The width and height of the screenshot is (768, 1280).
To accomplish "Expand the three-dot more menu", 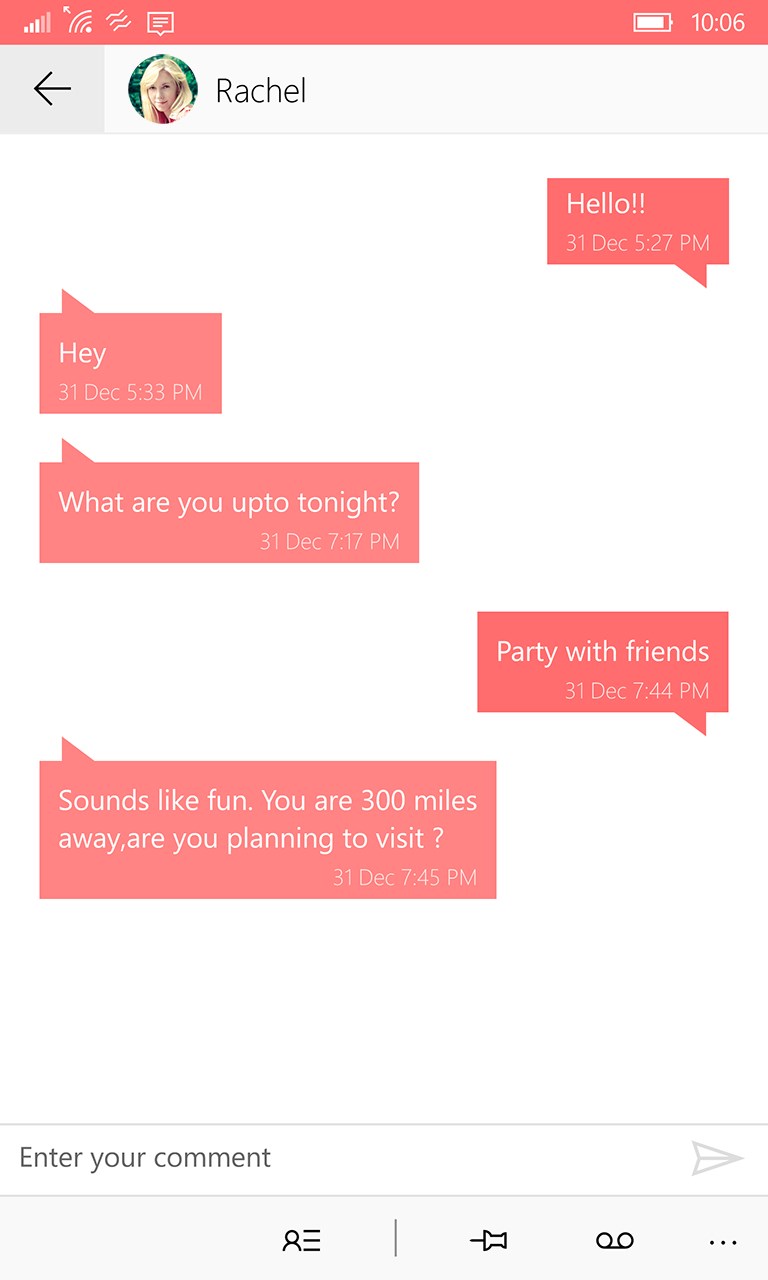I will point(722,1241).
